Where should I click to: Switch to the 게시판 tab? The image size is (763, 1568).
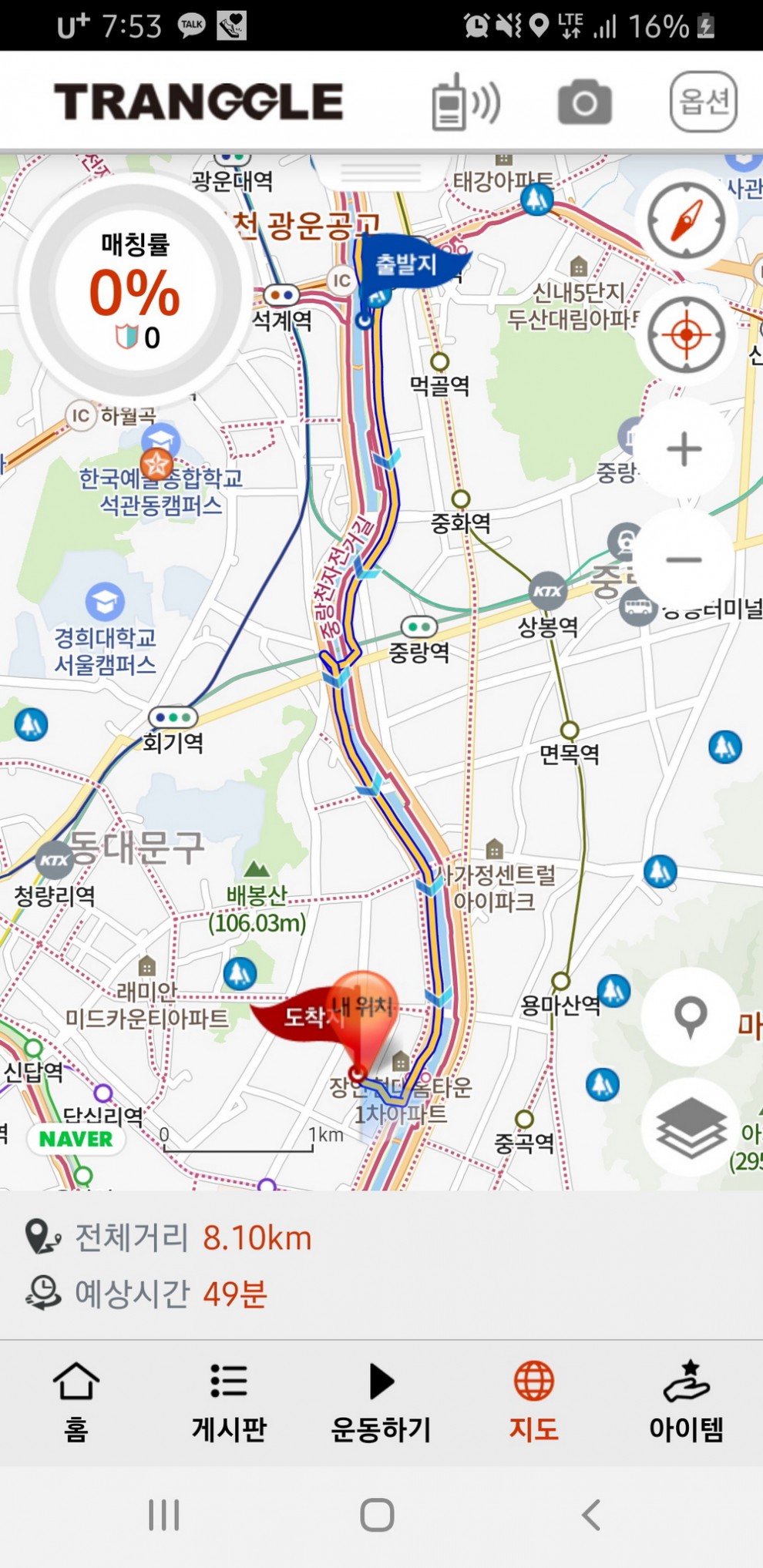(x=229, y=1402)
